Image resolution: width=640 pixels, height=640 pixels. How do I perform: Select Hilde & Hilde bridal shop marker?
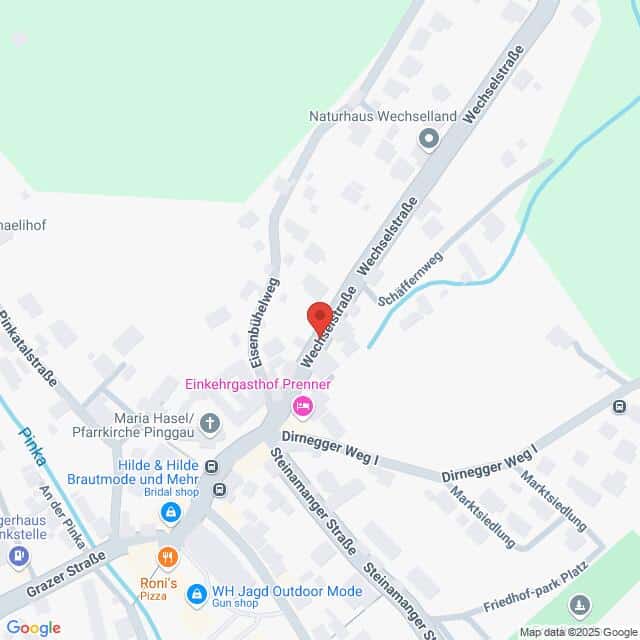tap(172, 512)
